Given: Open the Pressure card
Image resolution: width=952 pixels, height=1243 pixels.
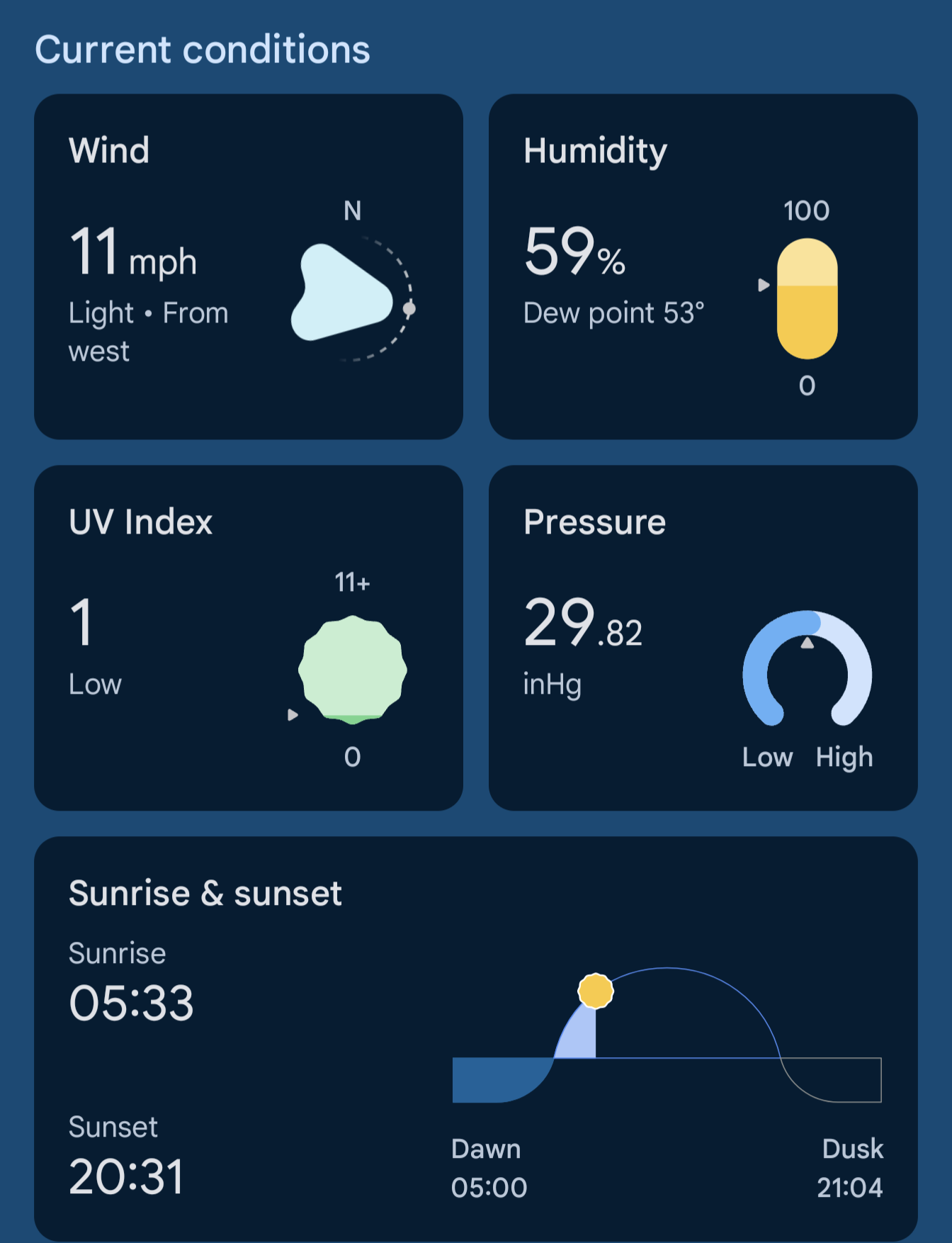Looking at the screenshot, I should pos(703,638).
